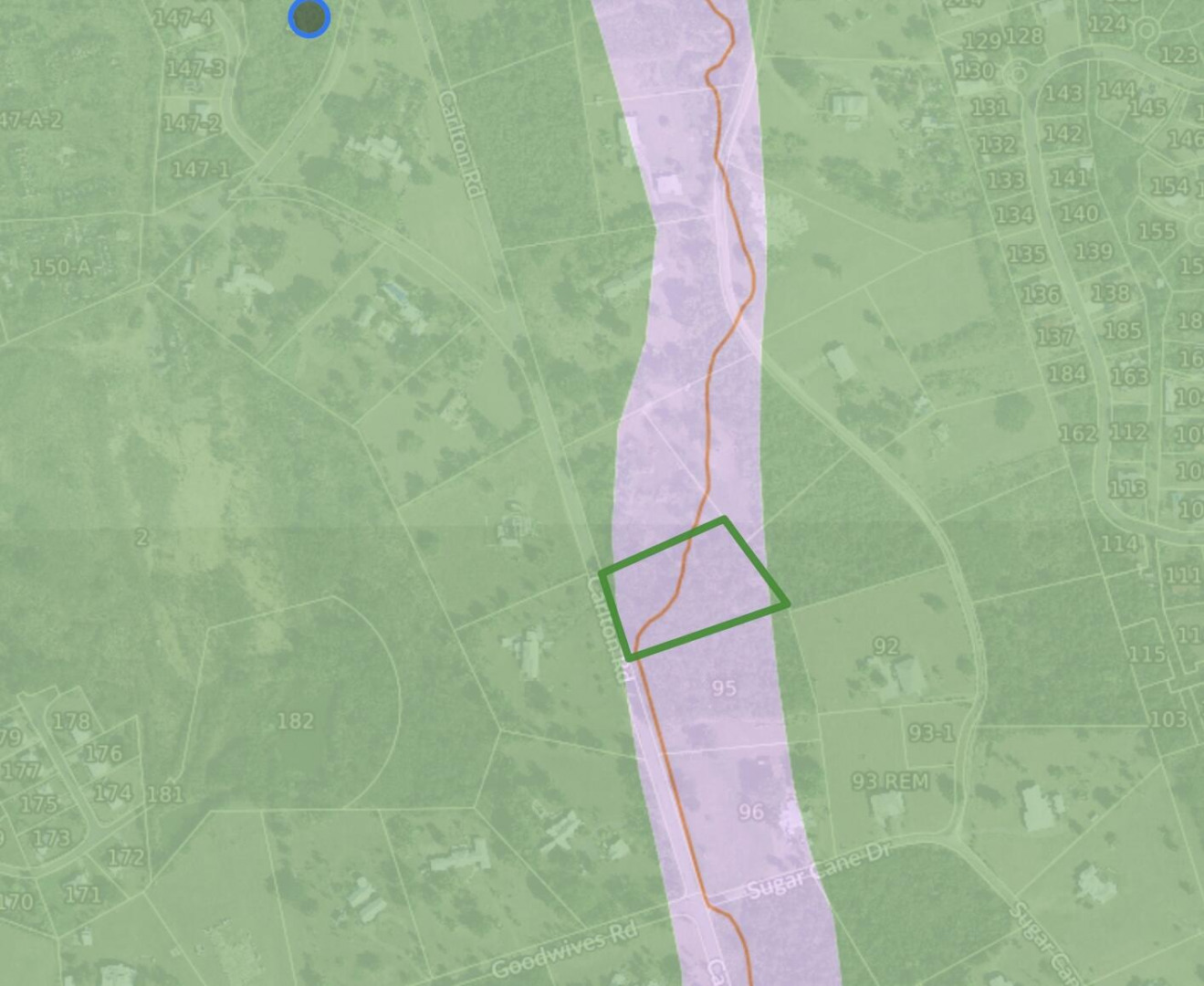This screenshot has height=986, width=1204.
Task: Select parcel 95 on the map
Action: pyautogui.click(x=724, y=687)
